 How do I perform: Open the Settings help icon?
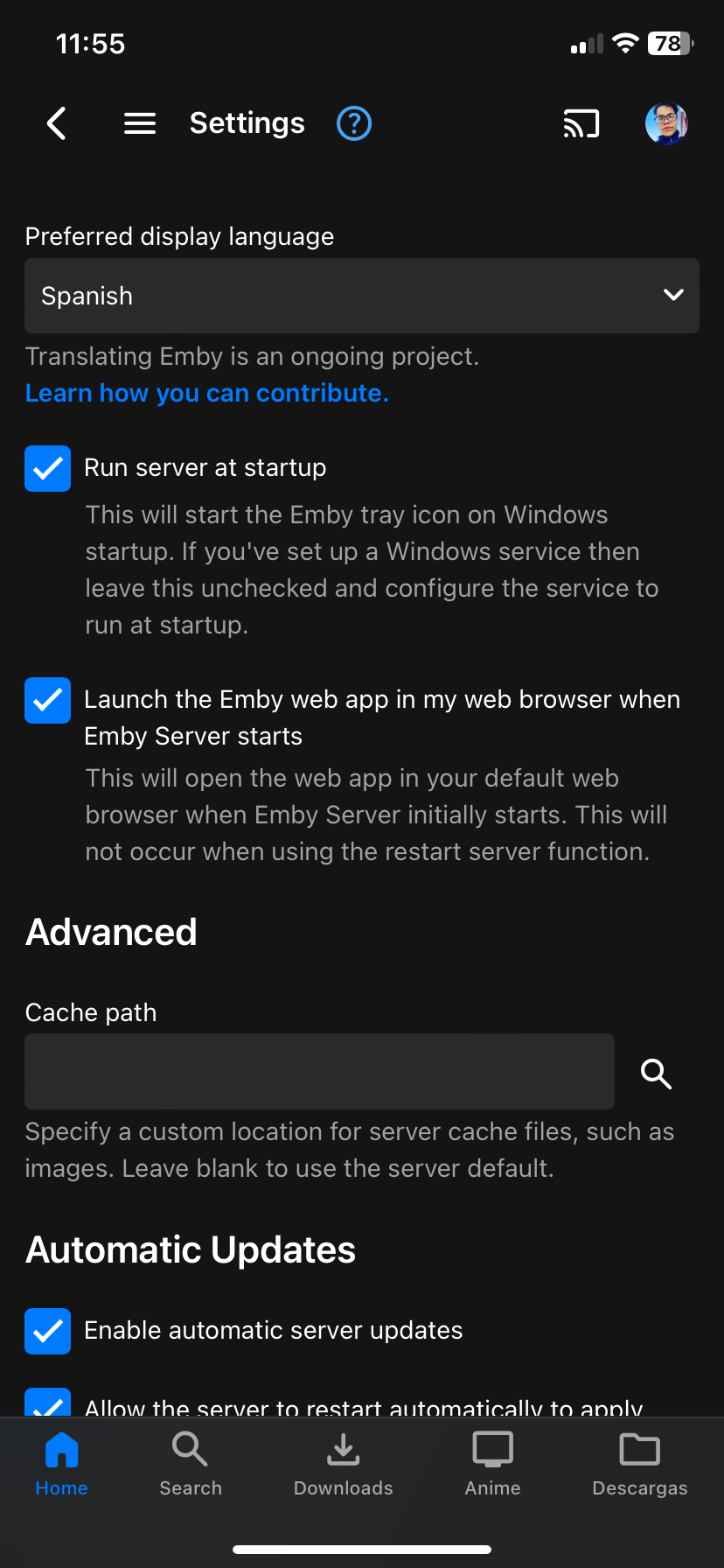[354, 123]
